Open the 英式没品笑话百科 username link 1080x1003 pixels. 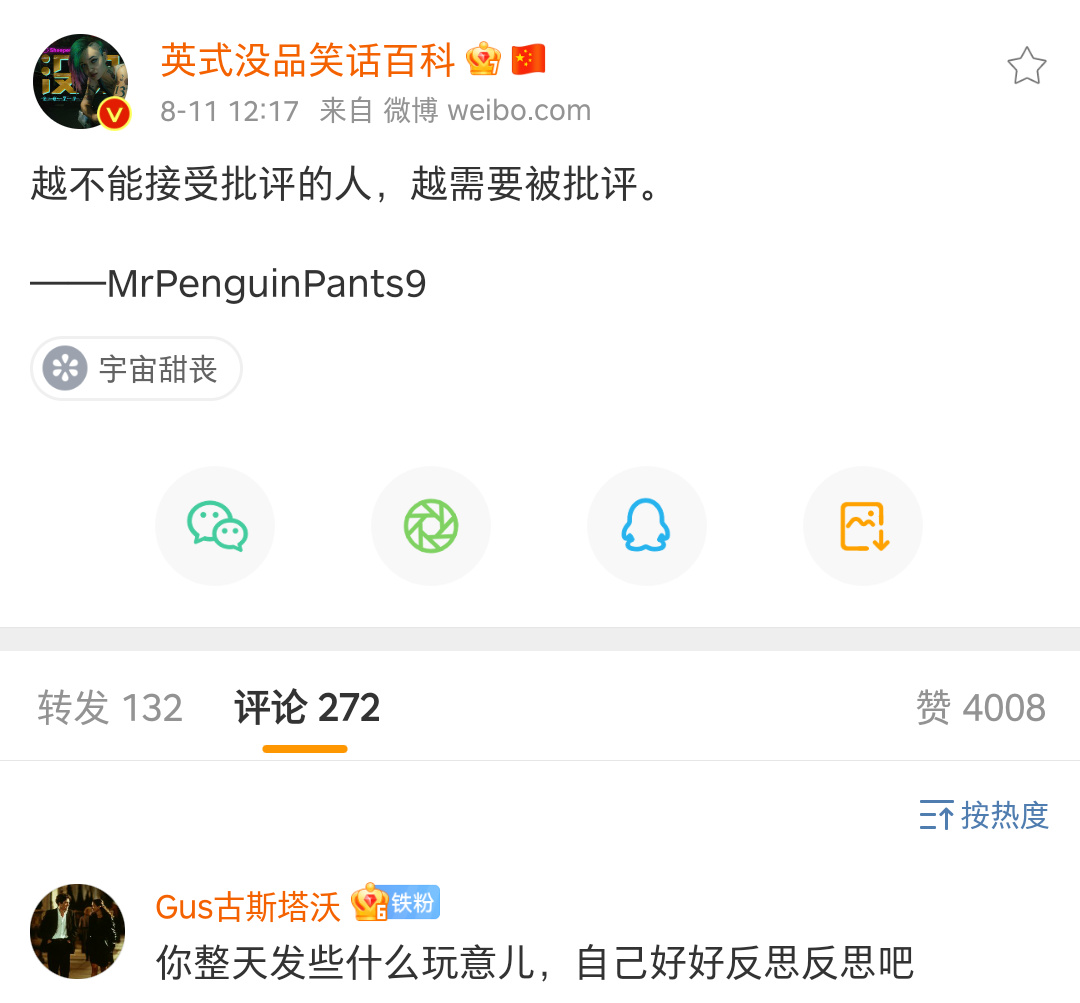coord(308,61)
